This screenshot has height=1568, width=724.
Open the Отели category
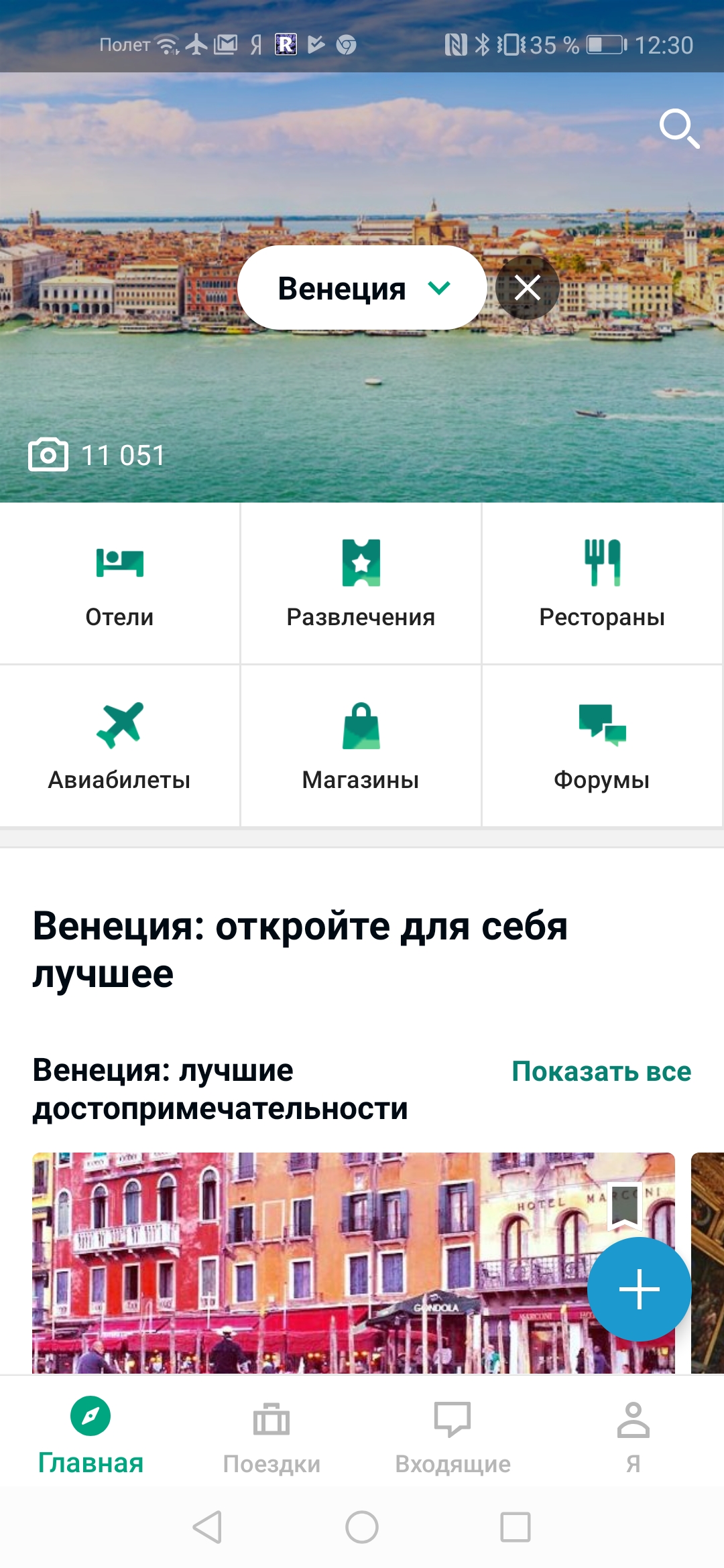(119, 584)
